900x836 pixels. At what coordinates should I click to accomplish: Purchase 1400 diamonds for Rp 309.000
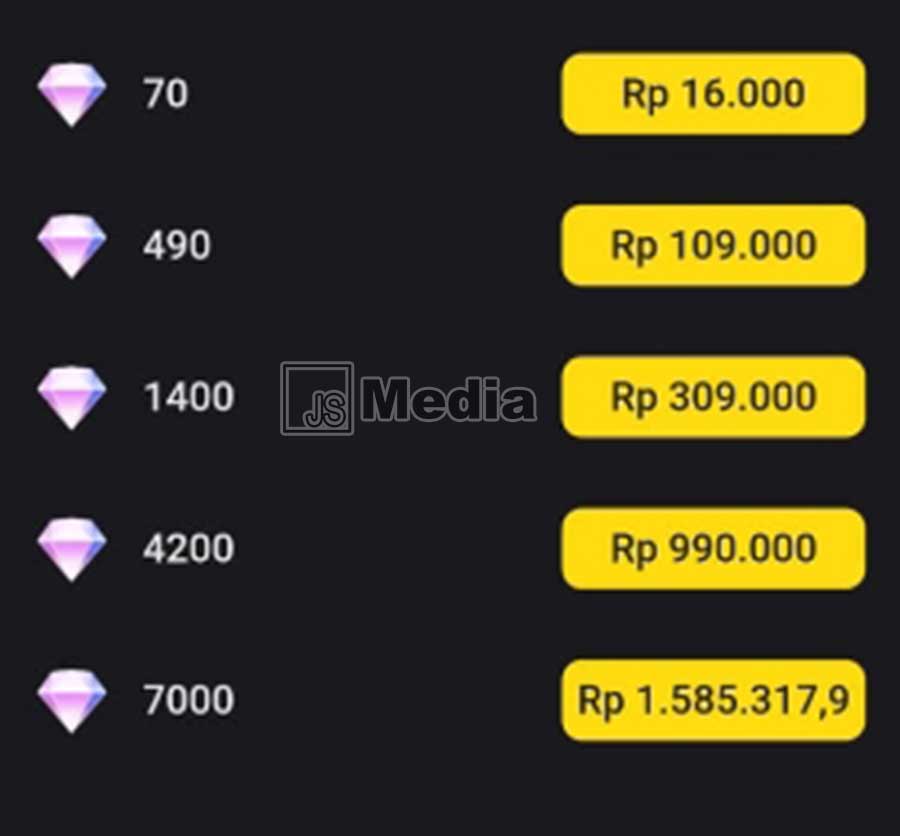coord(713,397)
